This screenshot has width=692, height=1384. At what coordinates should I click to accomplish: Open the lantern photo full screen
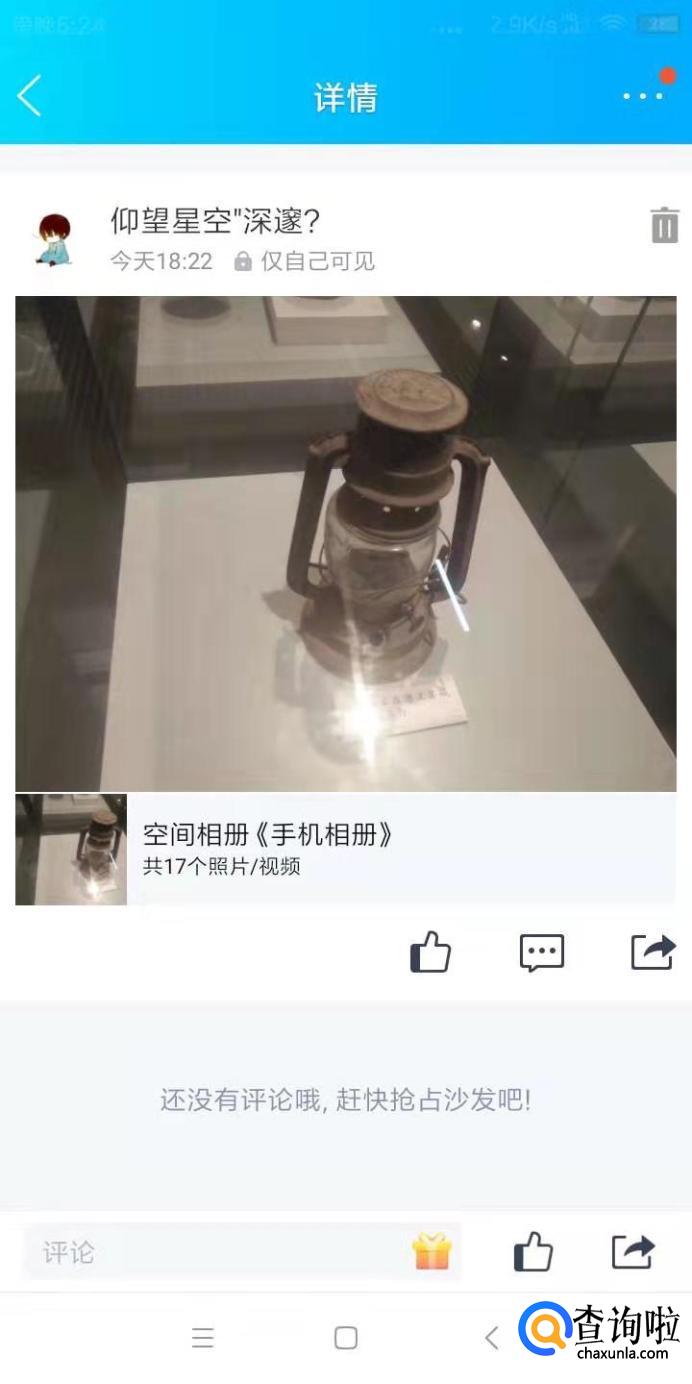345,543
